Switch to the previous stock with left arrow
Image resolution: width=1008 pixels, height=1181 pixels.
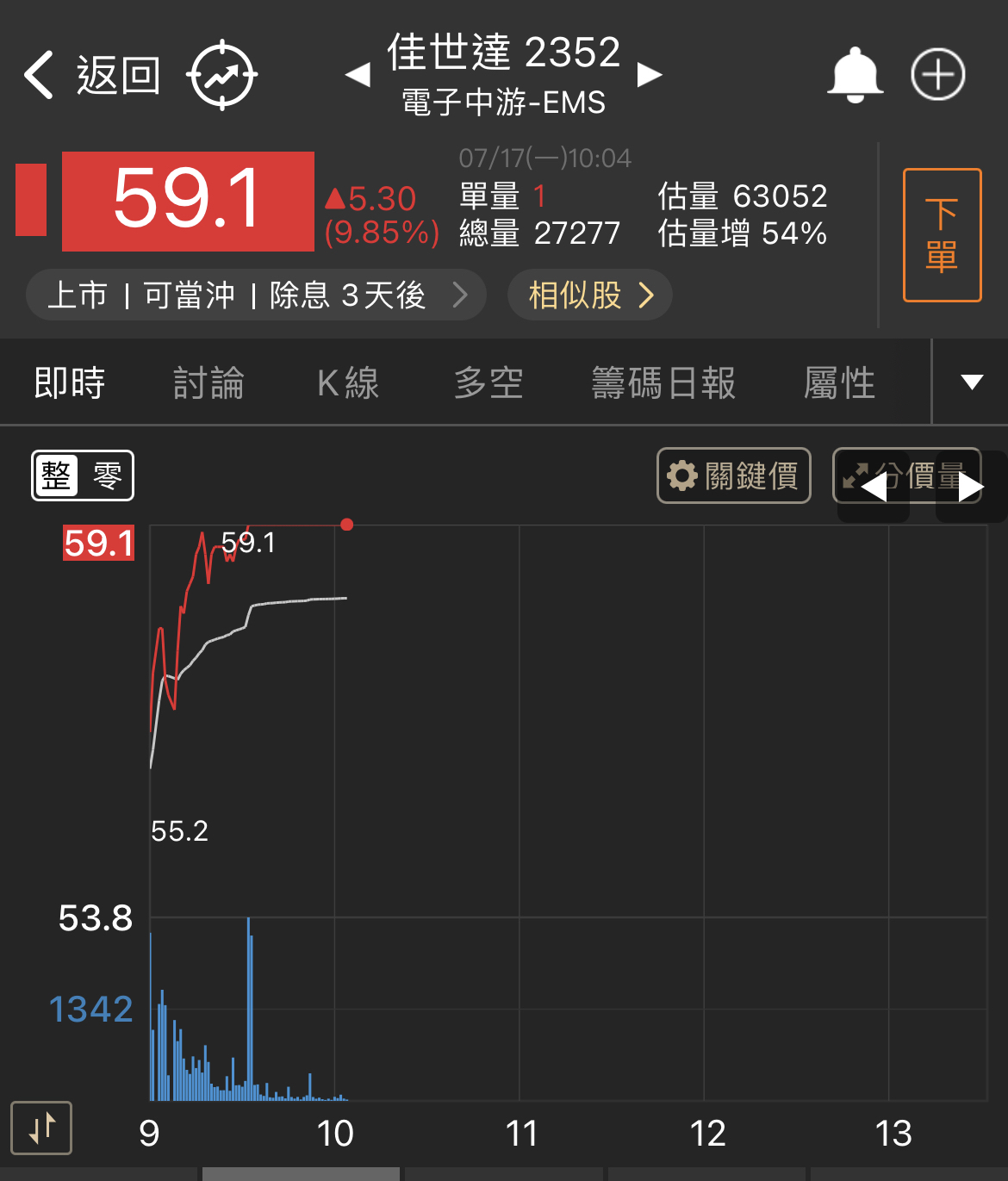coord(358,75)
